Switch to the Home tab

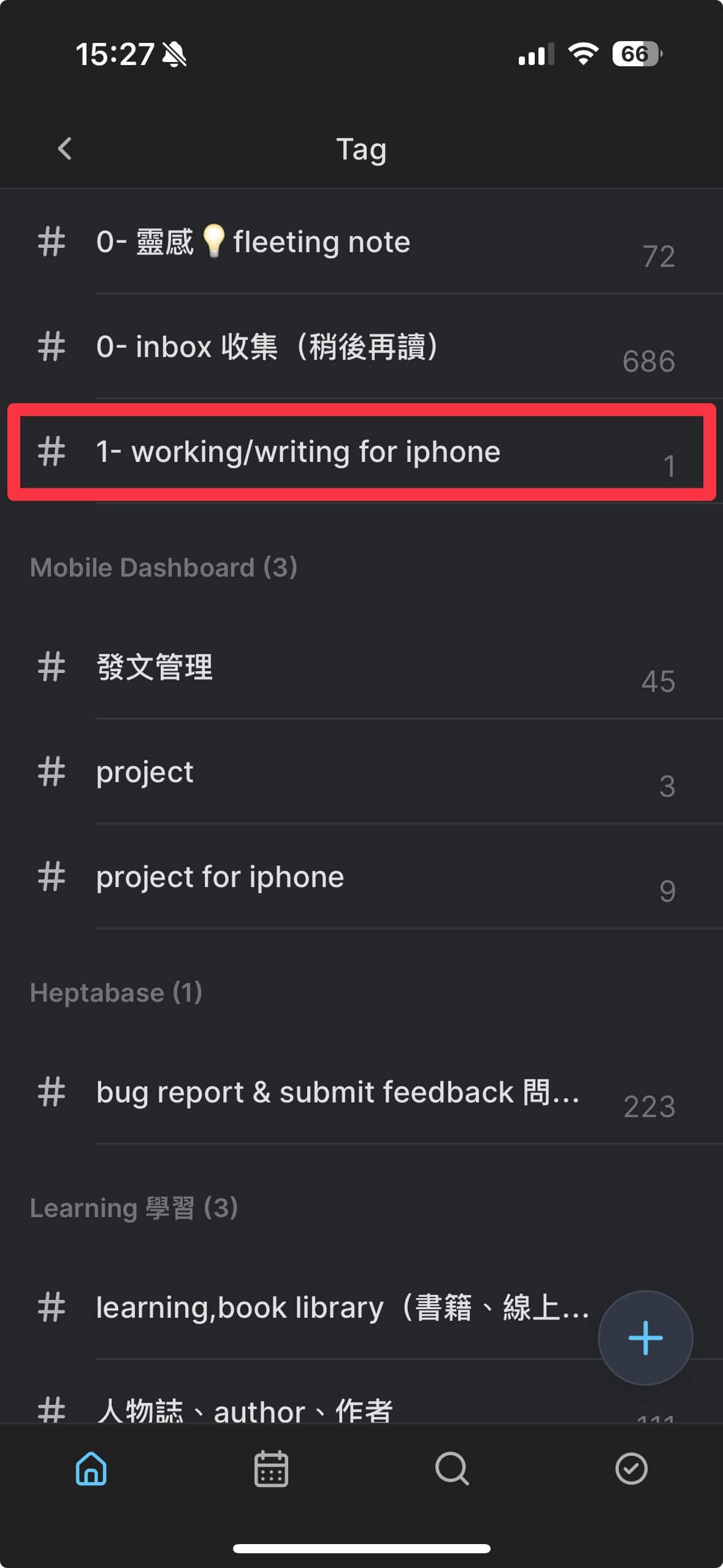(x=91, y=1468)
